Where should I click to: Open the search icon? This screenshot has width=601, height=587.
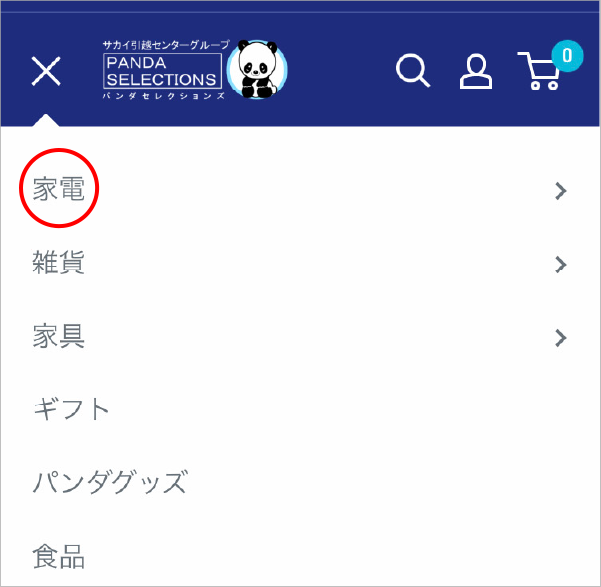pos(412,71)
